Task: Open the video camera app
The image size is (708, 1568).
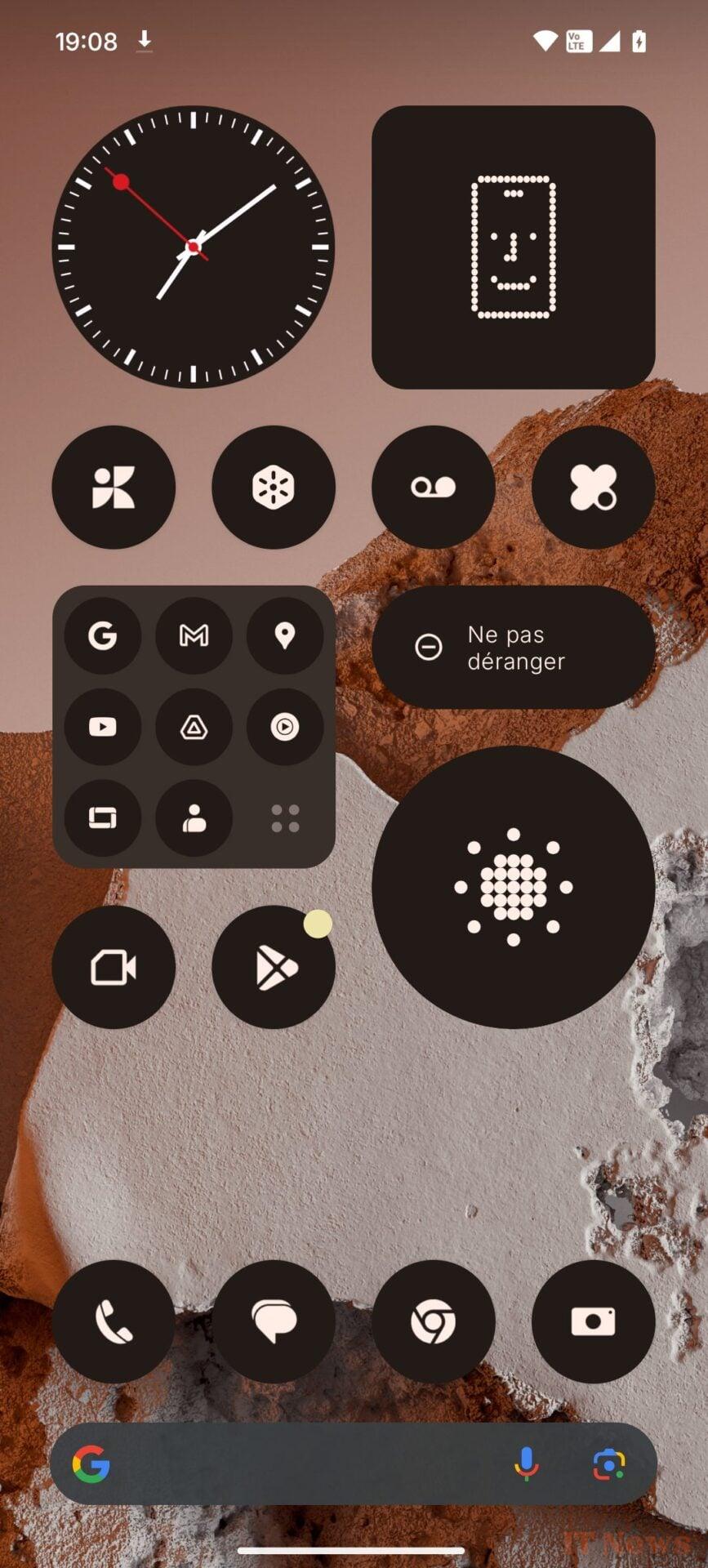Action: [114, 967]
